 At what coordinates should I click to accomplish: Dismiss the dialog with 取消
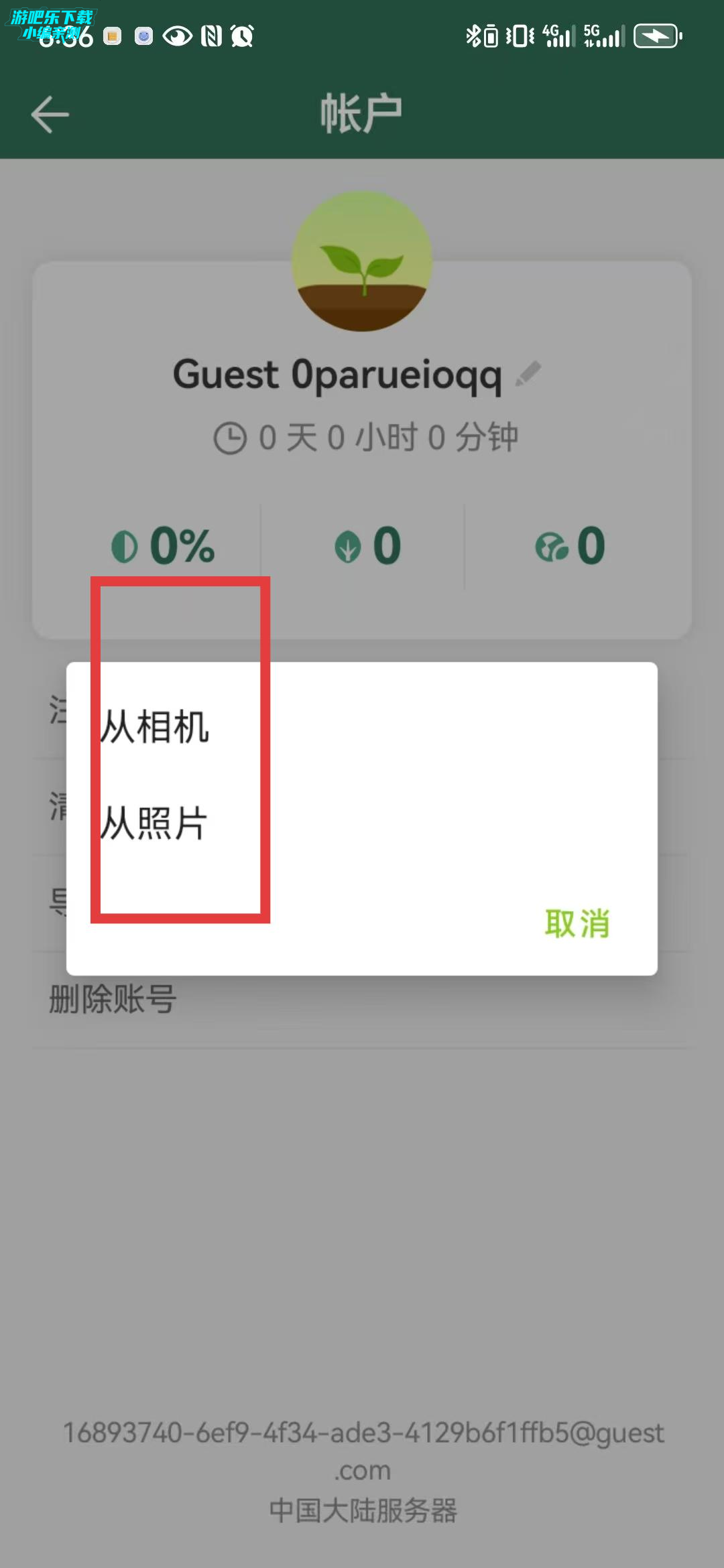(577, 923)
